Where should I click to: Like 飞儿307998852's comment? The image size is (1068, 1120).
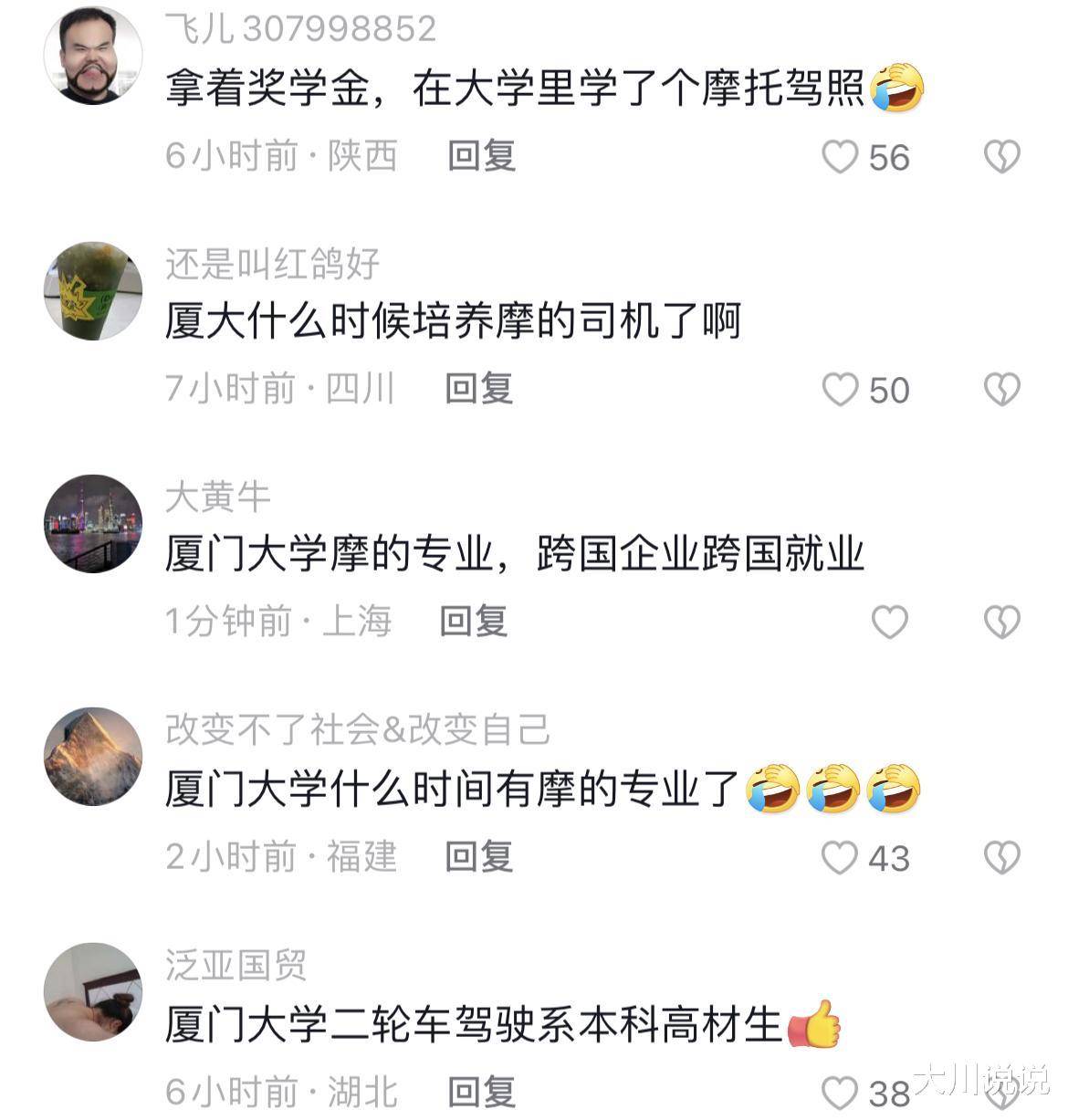coord(840,157)
